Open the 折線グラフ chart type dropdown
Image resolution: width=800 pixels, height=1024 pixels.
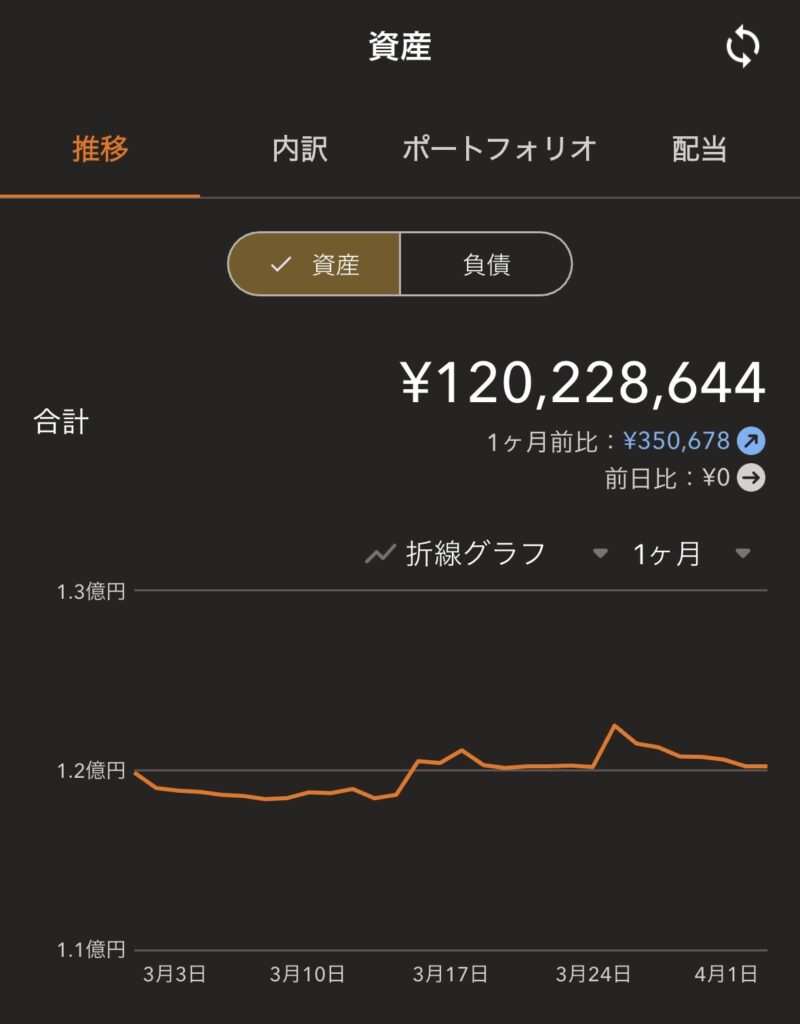tap(487, 553)
